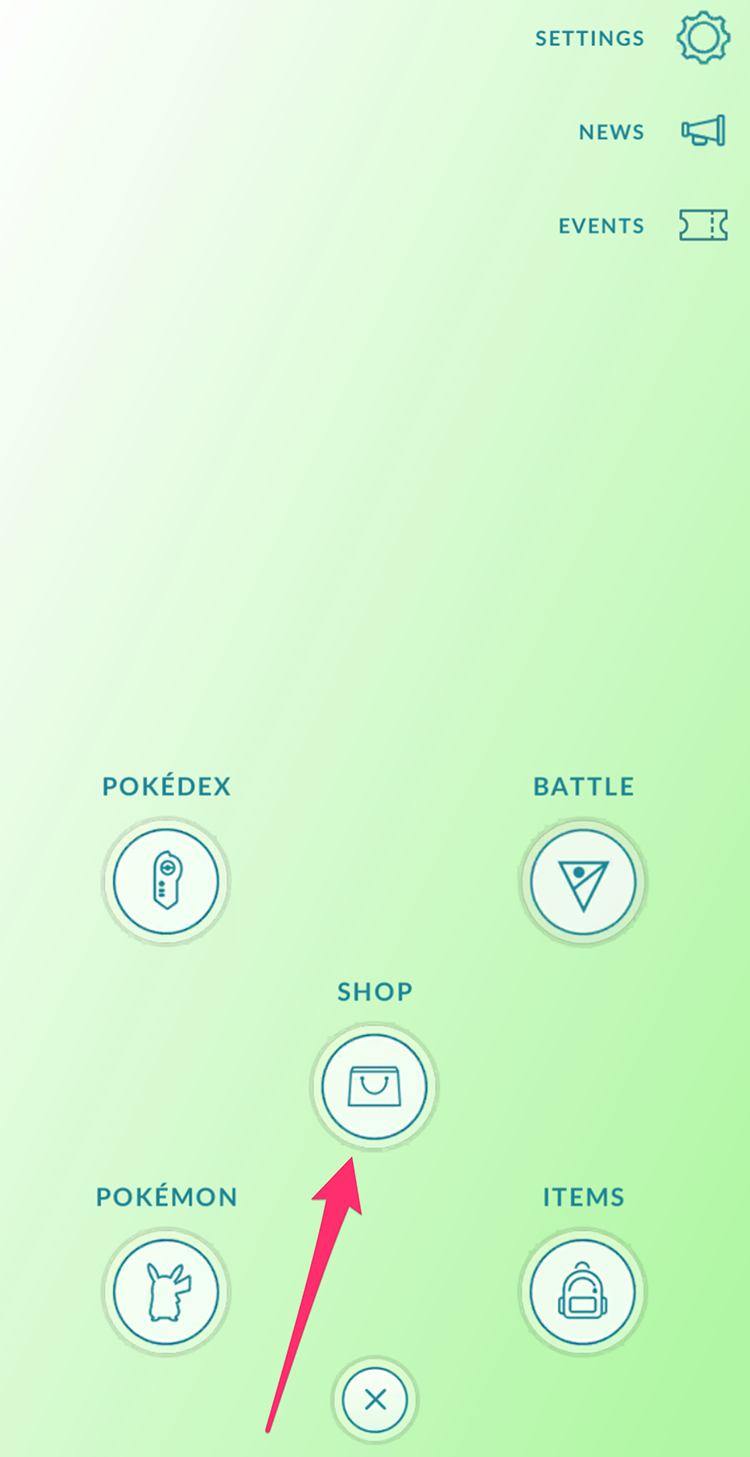Go to the Battle menu
Viewport: 750px width, 1457px height.
[x=583, y=882]
